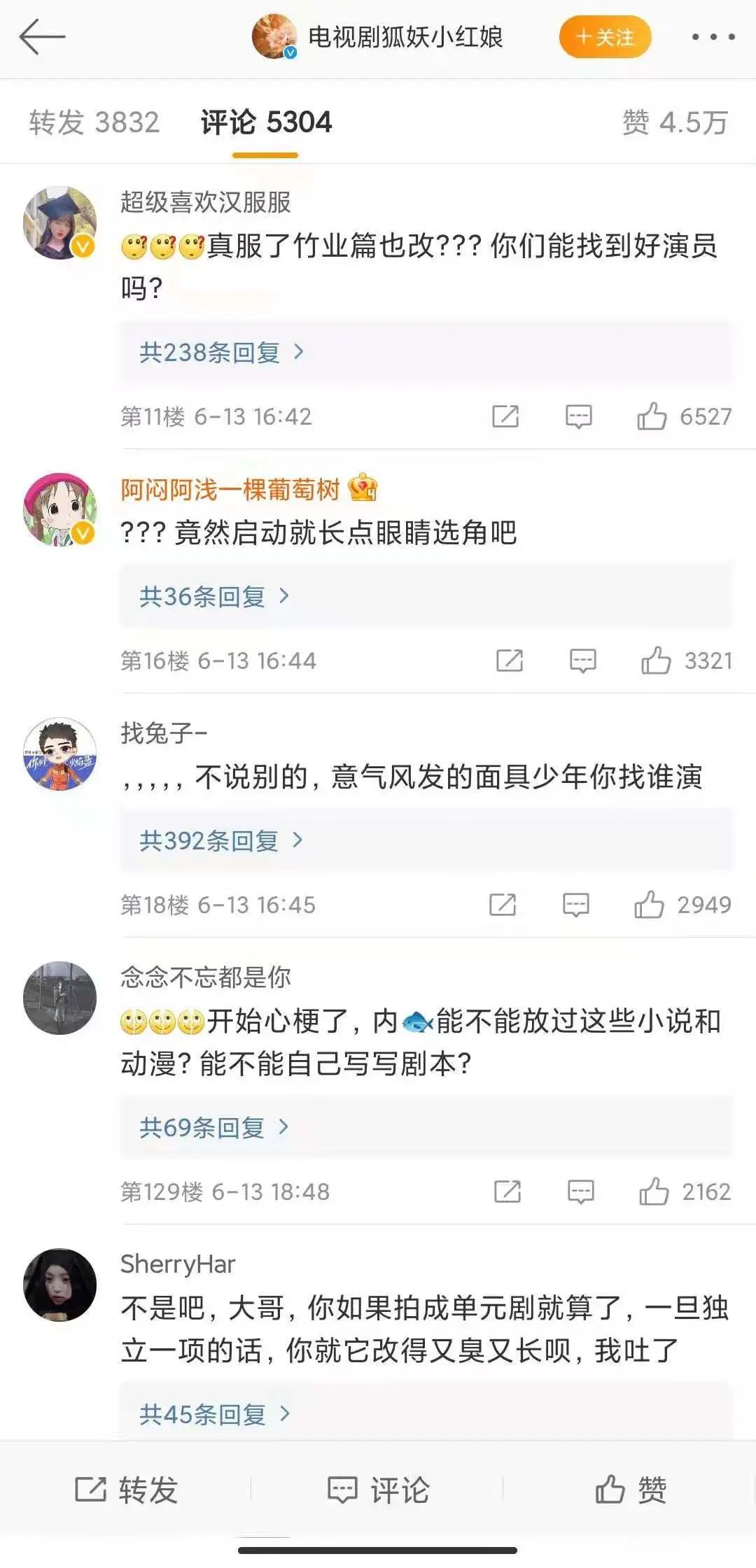Repost the 第16楼 comment
This screenshot has height=1568, width=756.
[509, 661]
